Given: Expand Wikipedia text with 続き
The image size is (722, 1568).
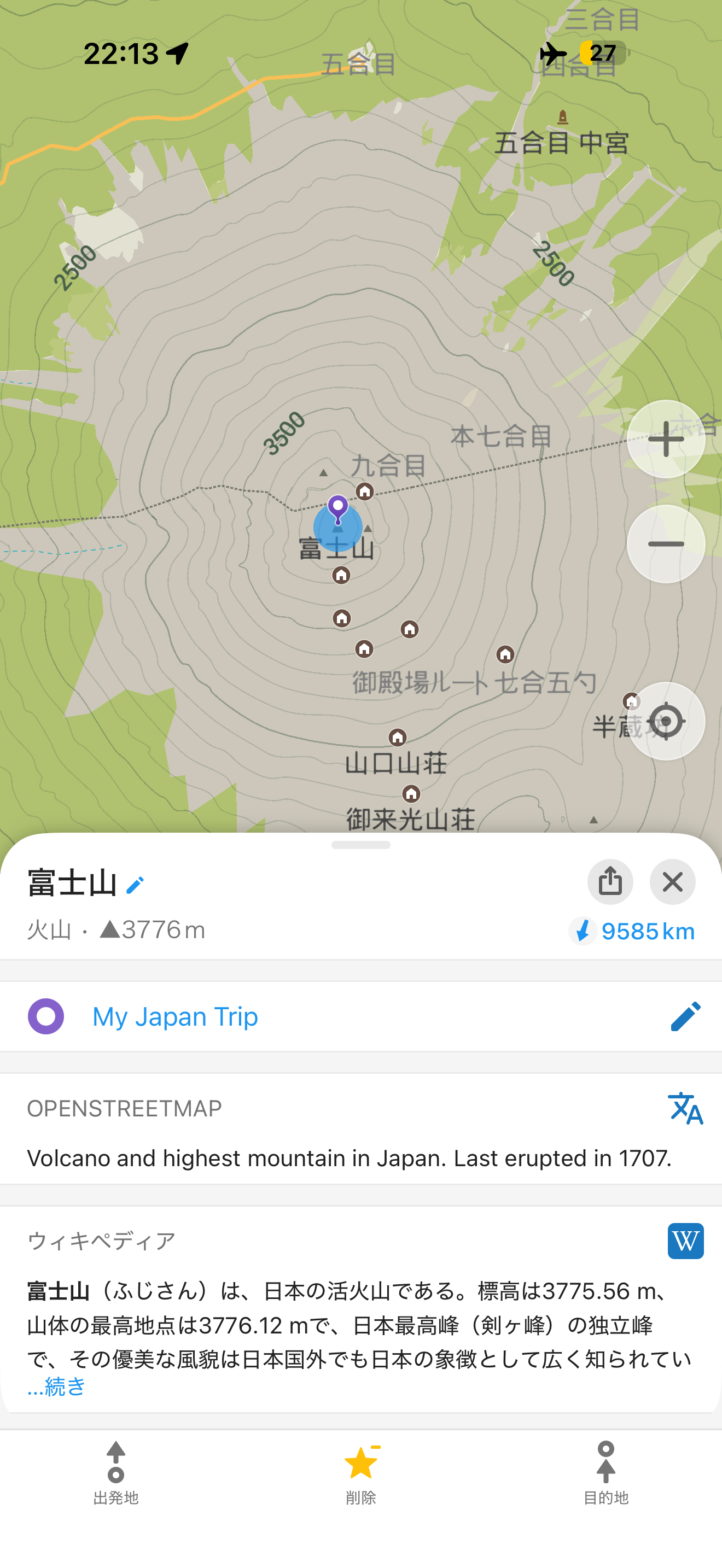Looking at the screenshot, I should pyautogui.click(x=57, y=1386).
